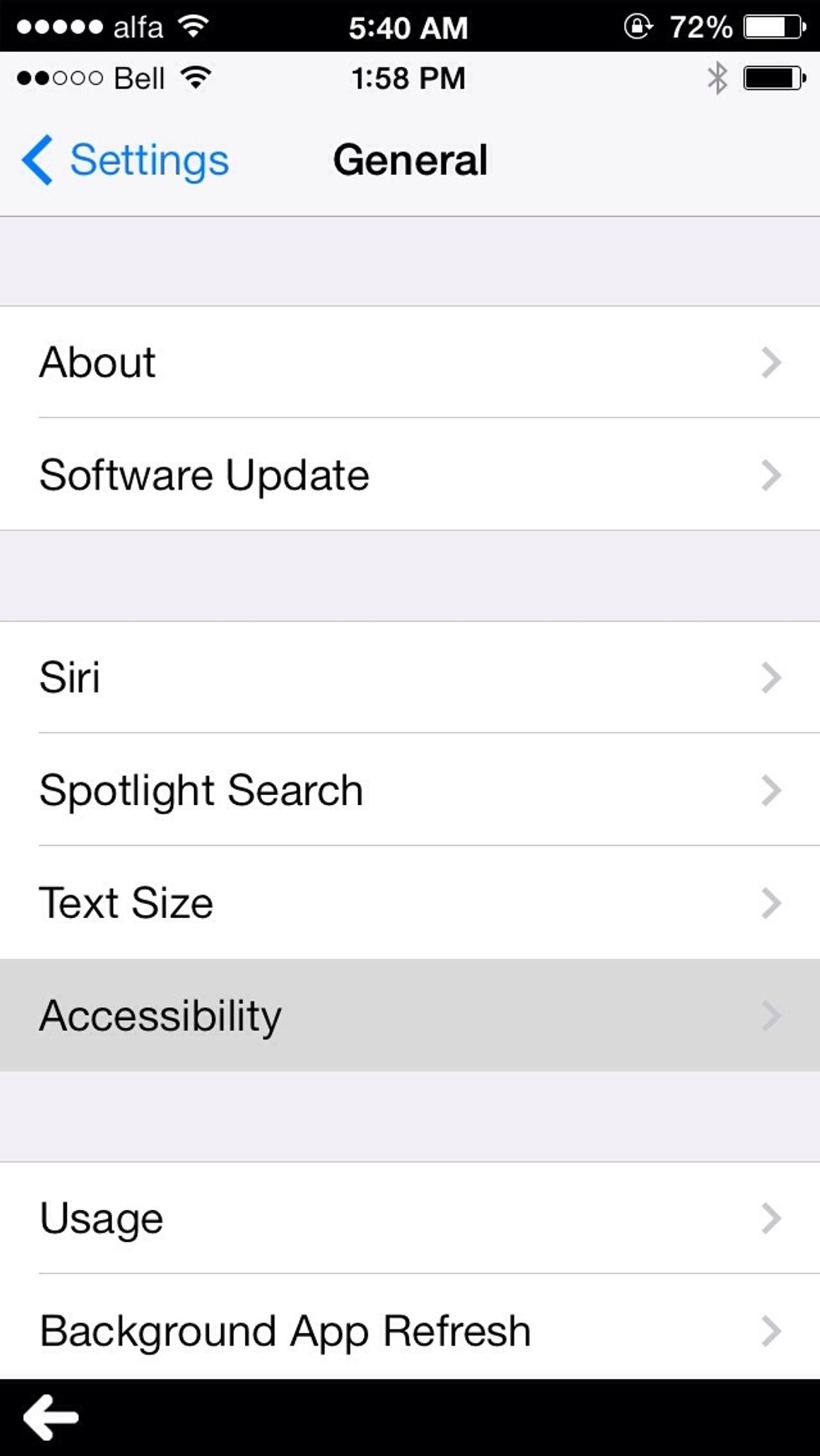This screenshot has height=1456, width=820.
Task: Open Siri settings
Action: click(x=410, y=677)
